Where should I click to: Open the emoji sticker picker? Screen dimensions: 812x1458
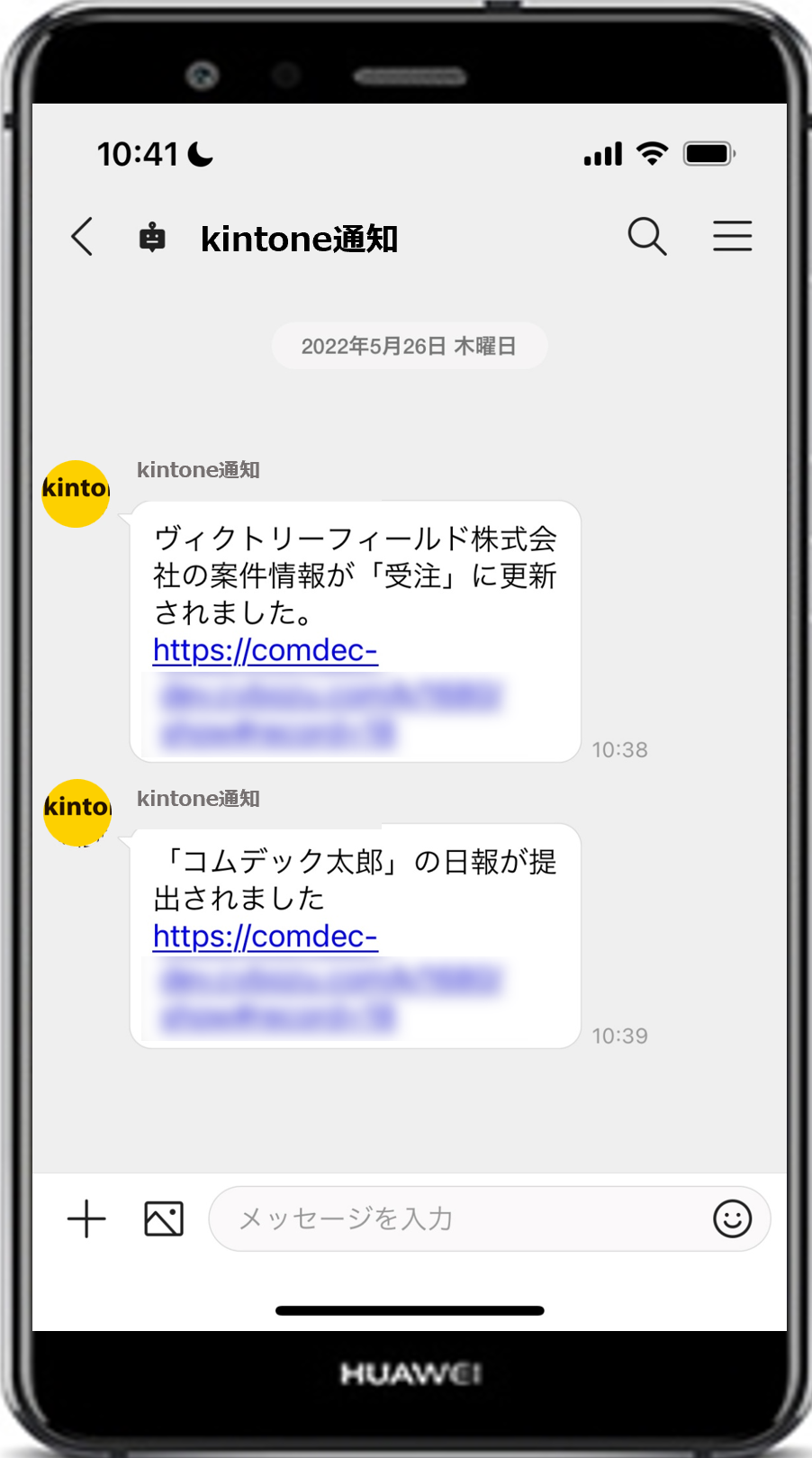tap(732, 1218)
